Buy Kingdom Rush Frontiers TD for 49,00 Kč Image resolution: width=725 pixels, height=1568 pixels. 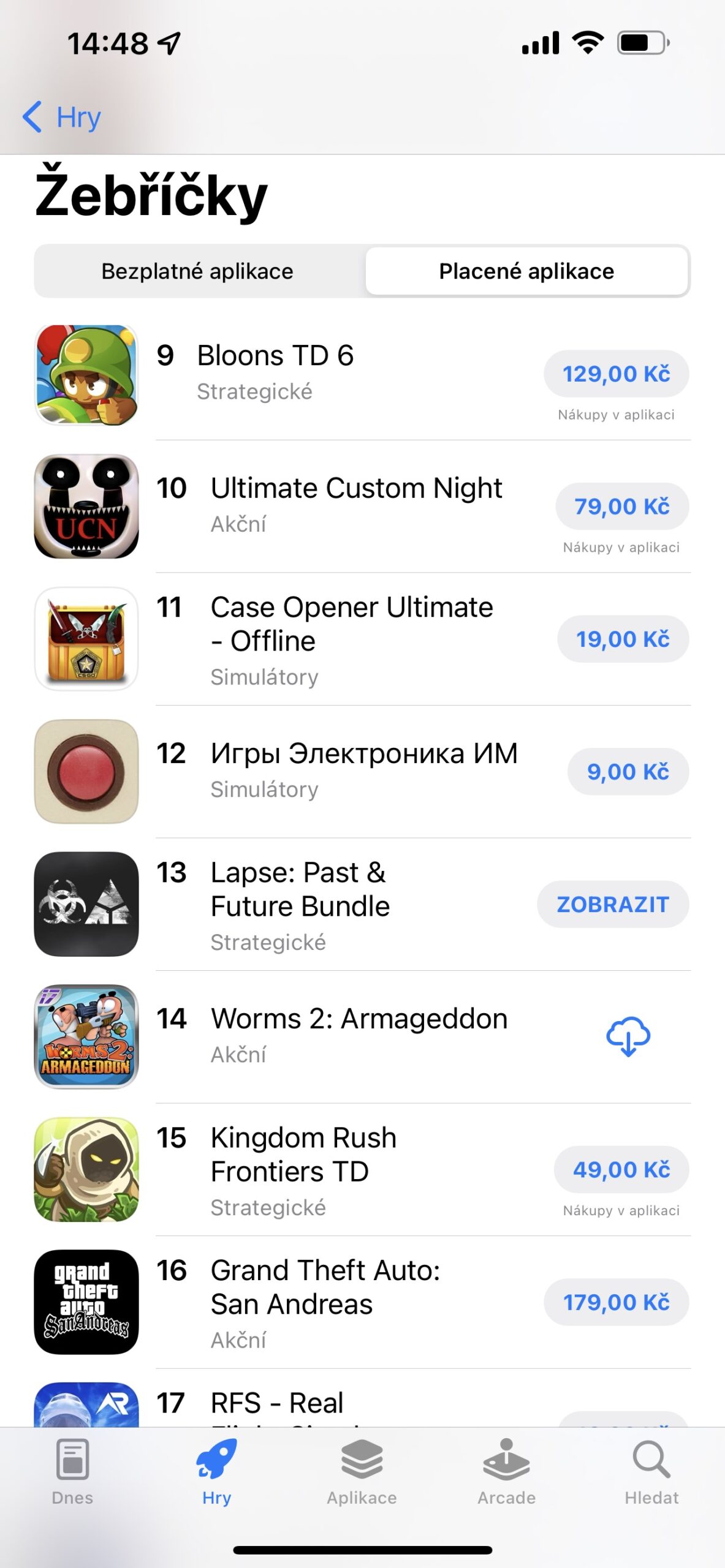pyautogui.click(x=621, y=1170)
